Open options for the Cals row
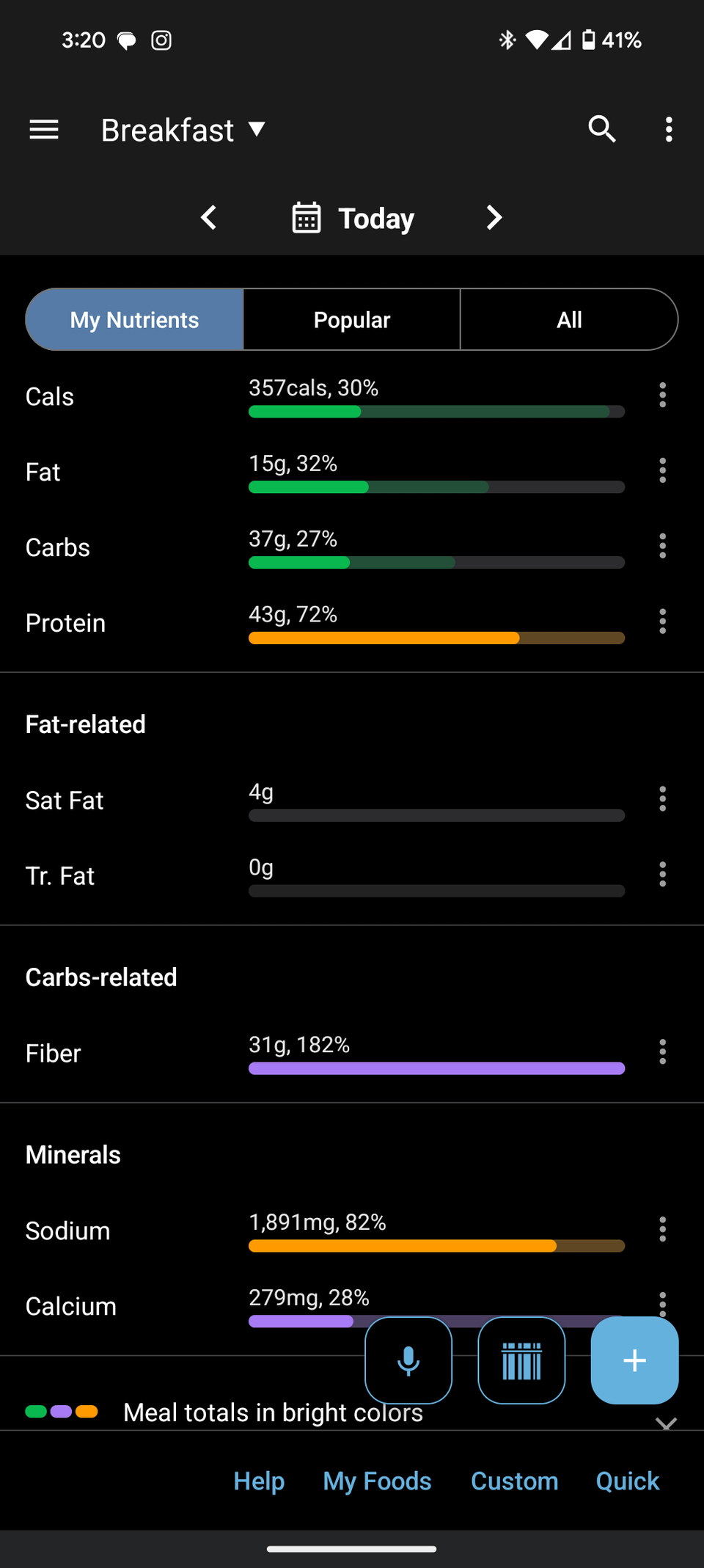The image size is (704, 1568). coord(663,395)
